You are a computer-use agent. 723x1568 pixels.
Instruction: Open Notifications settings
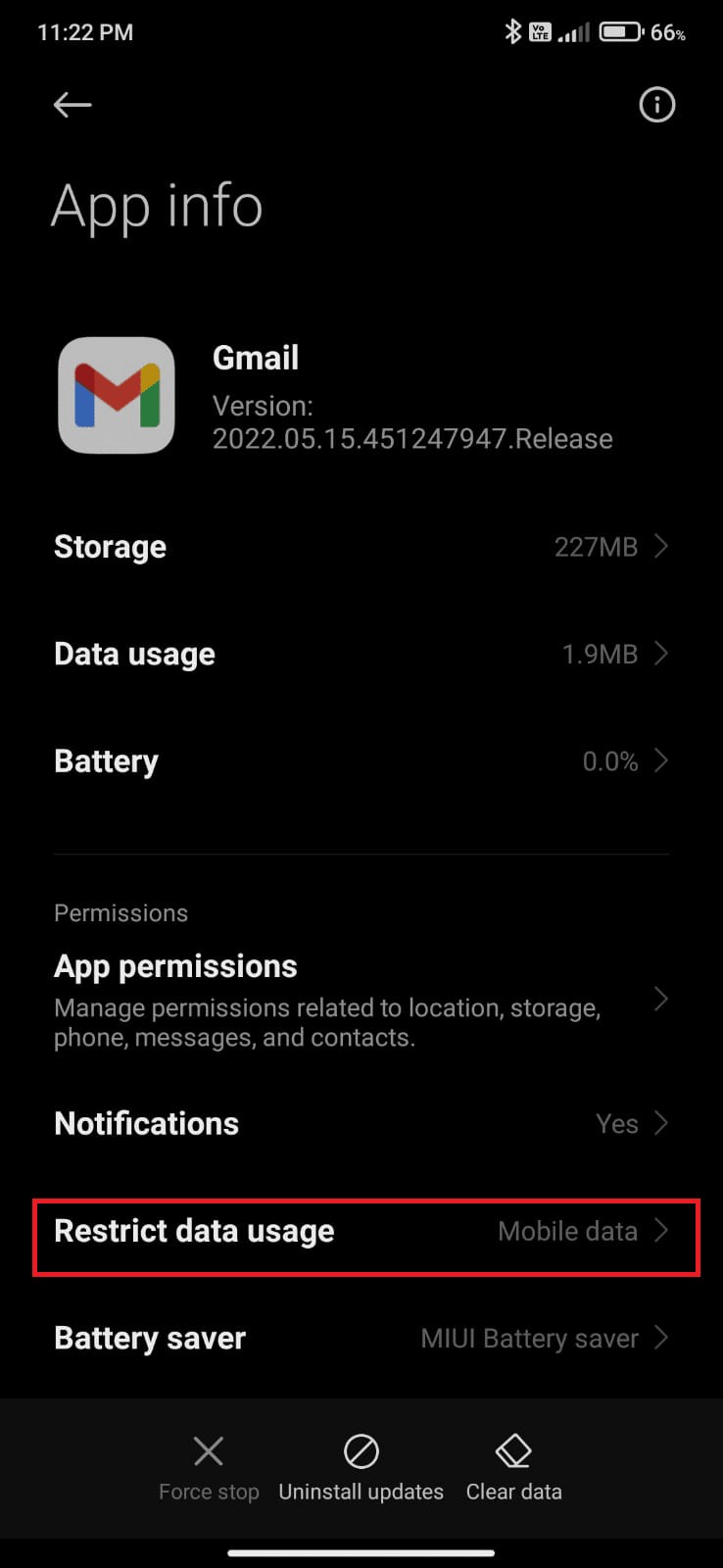point(361,1123)
